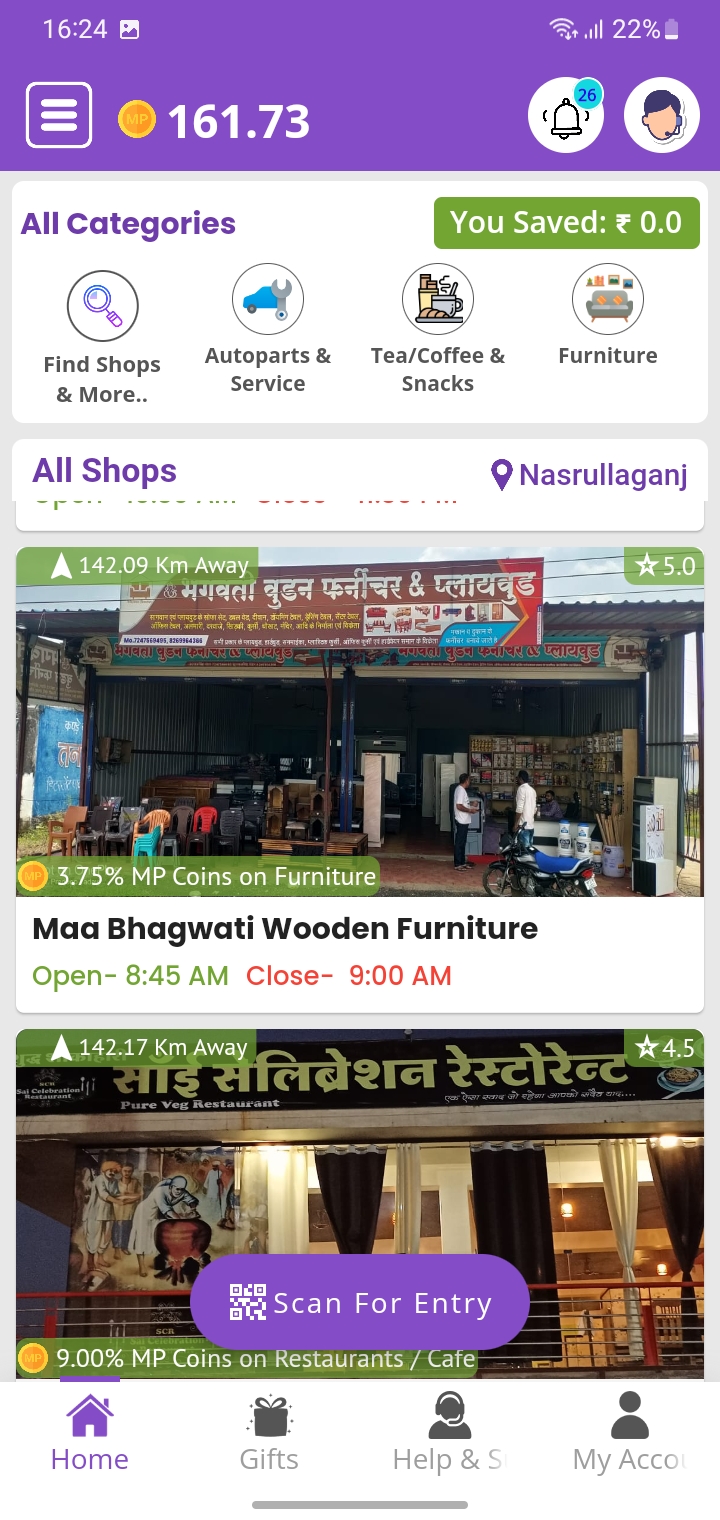Switch to the Gifts tab
Viewport: 720px width, 1520px height.
point(269,1434)
